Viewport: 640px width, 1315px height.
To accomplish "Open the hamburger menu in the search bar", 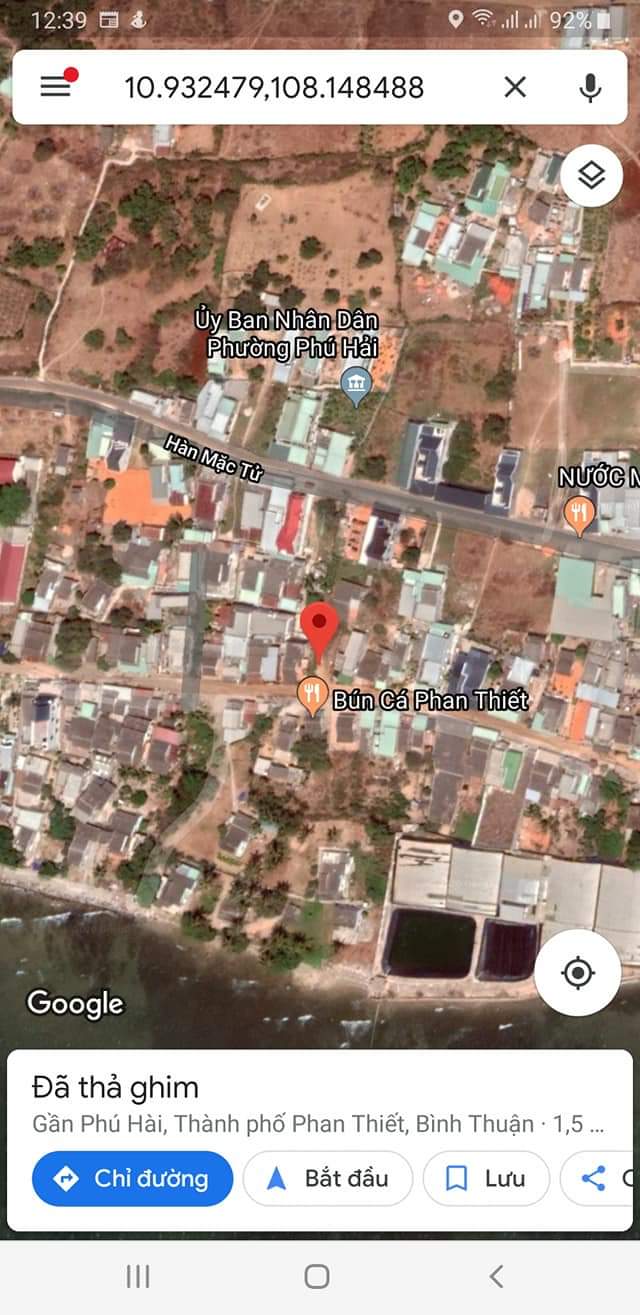I will (x=56, y=86).
